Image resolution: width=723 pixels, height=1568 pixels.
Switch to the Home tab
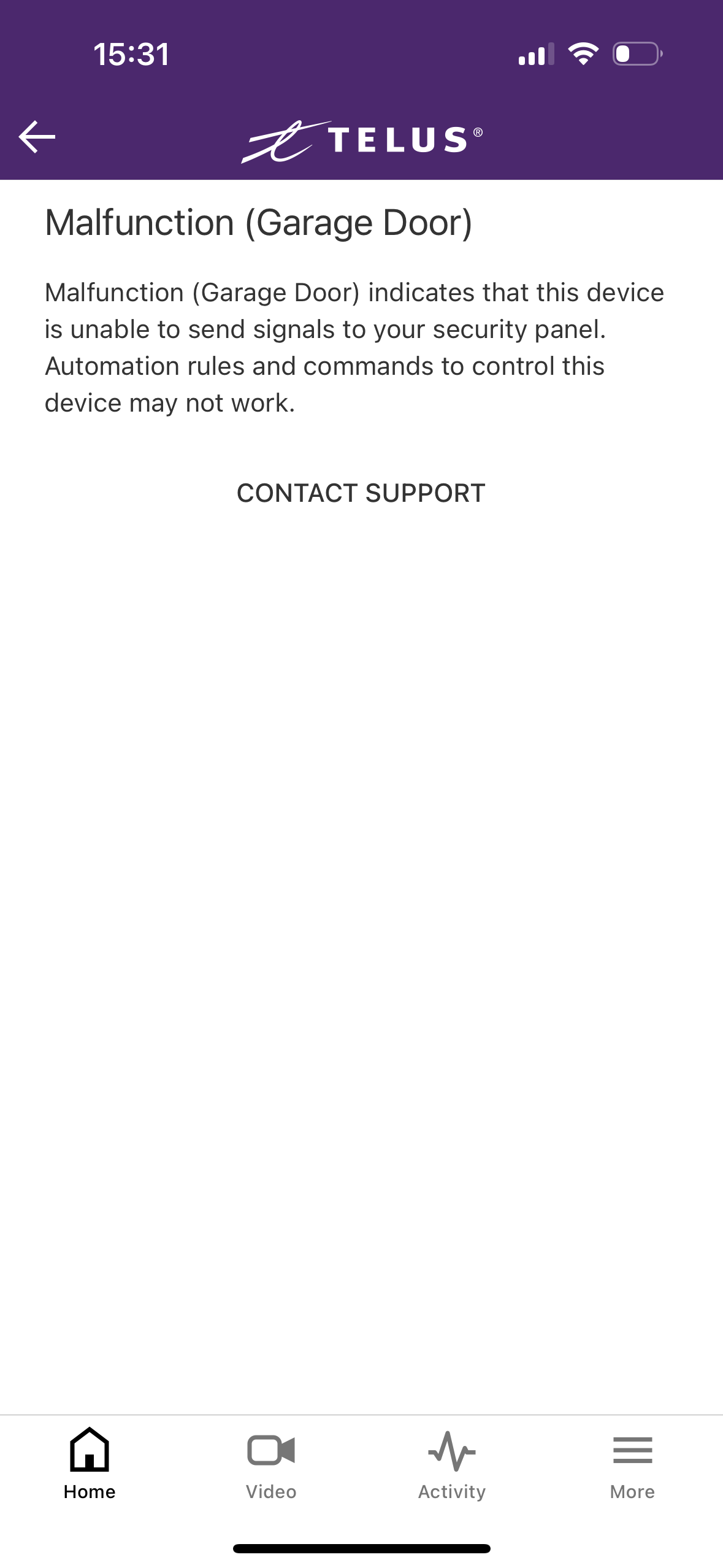click(x=90, y=1465)
